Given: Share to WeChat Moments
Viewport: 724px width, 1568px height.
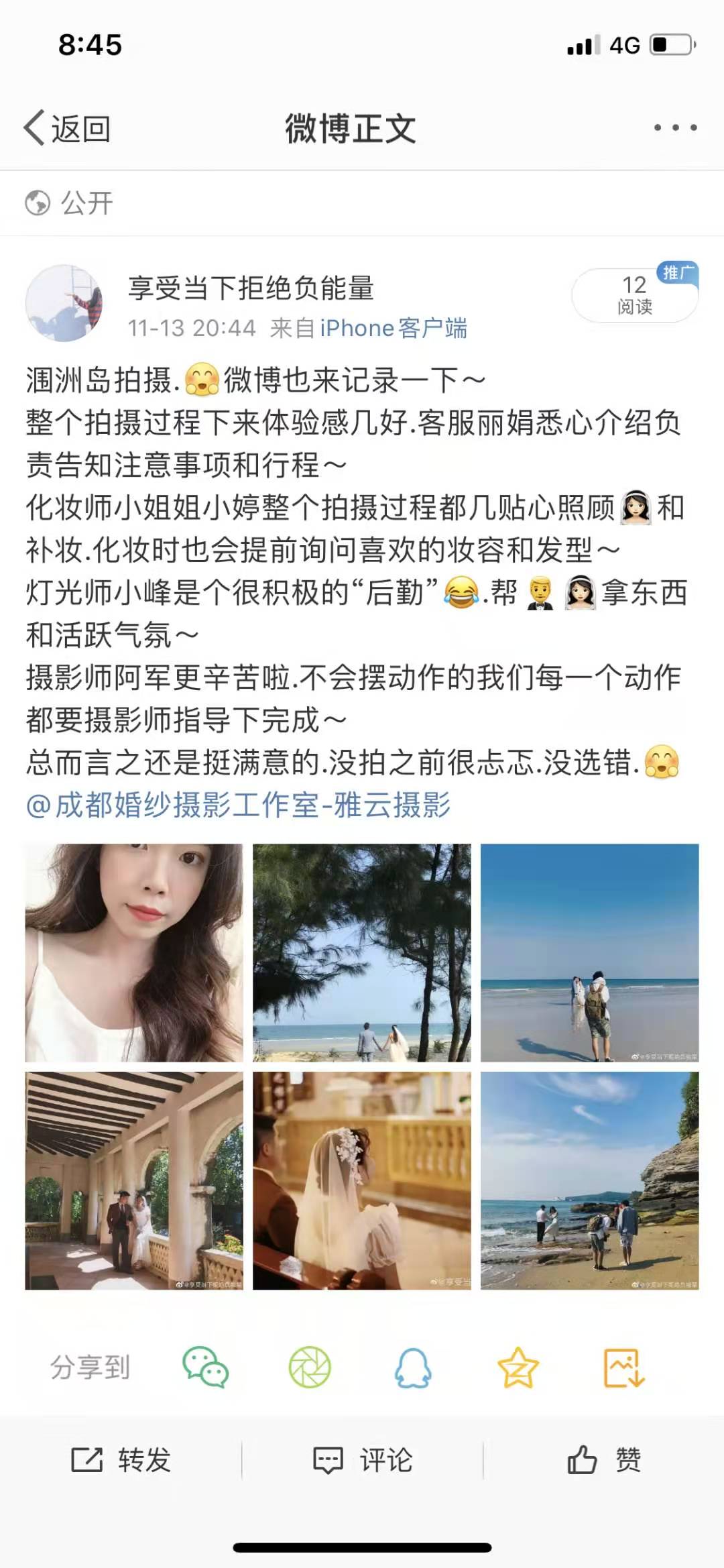Looking at the screenshot, I should (310, 1367).
